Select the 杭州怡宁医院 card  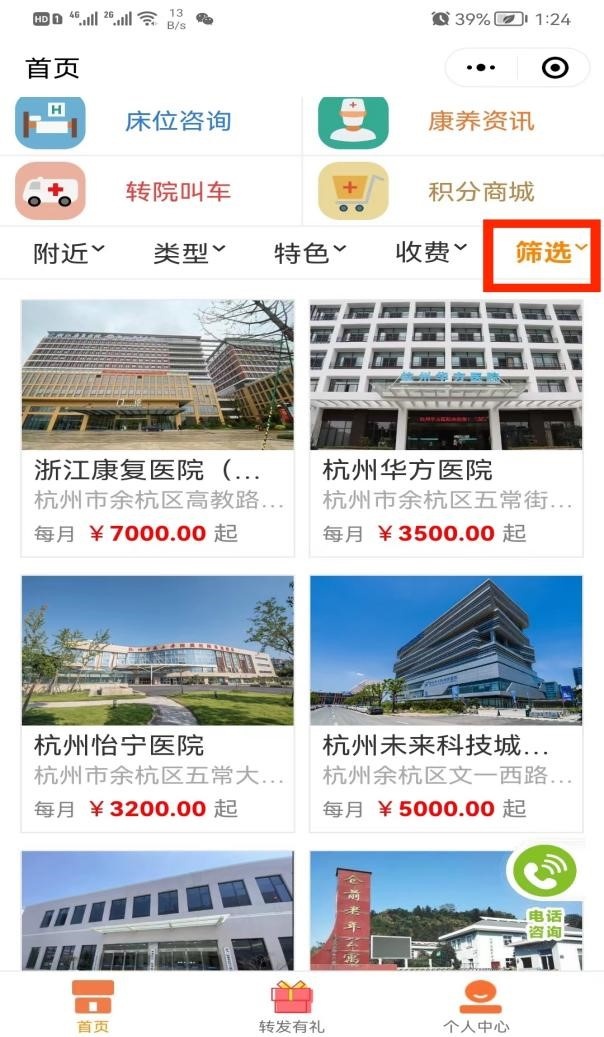point(158,703)
